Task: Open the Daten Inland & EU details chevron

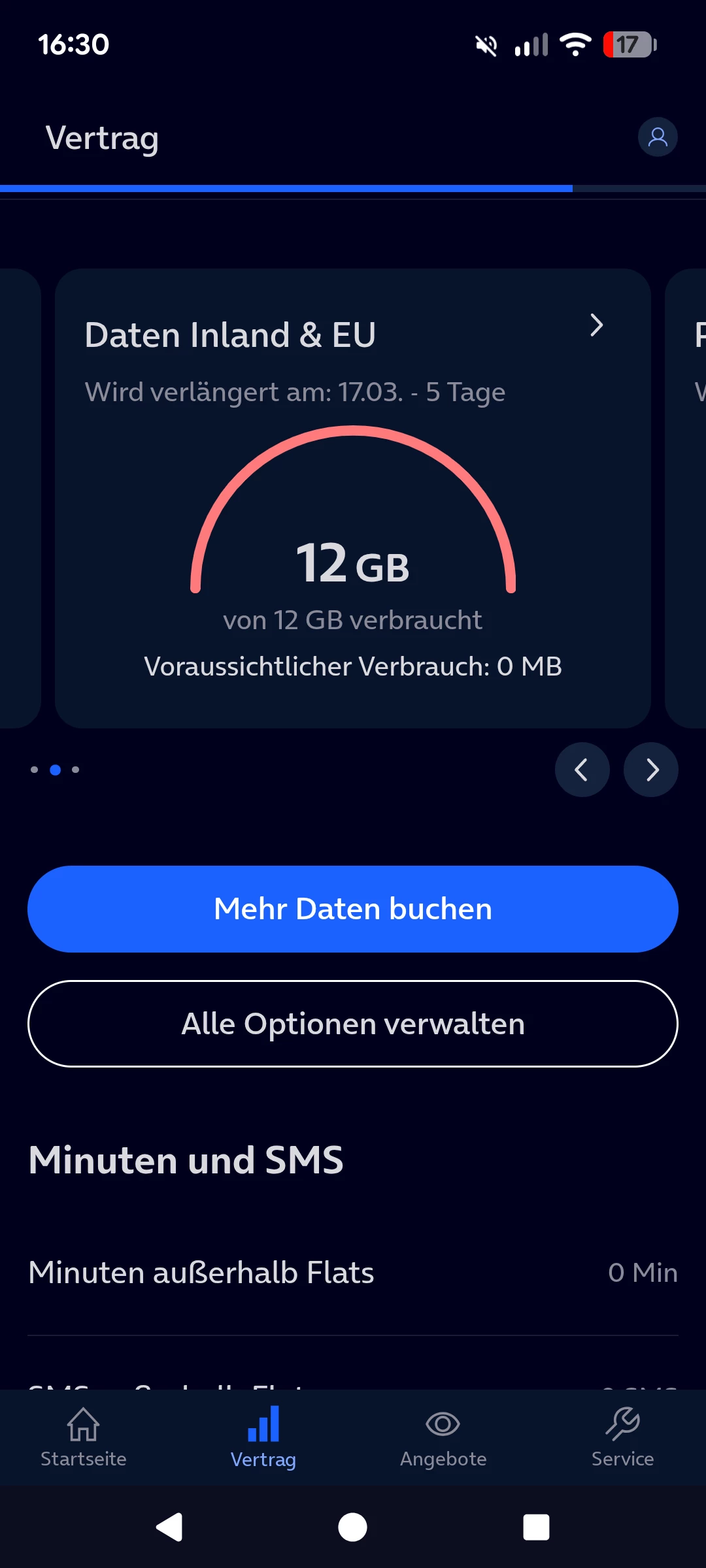Action: tap(596, 325)
